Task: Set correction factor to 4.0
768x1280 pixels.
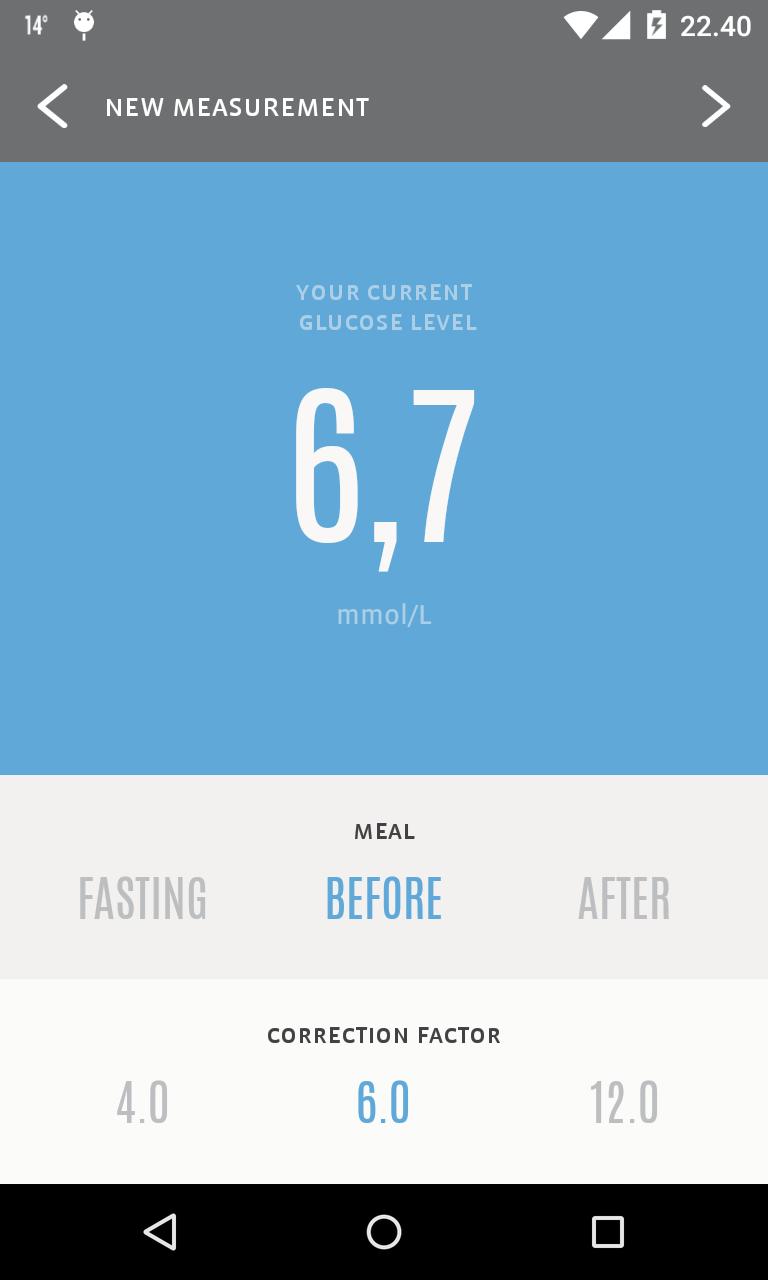Action: point(143,1104)
